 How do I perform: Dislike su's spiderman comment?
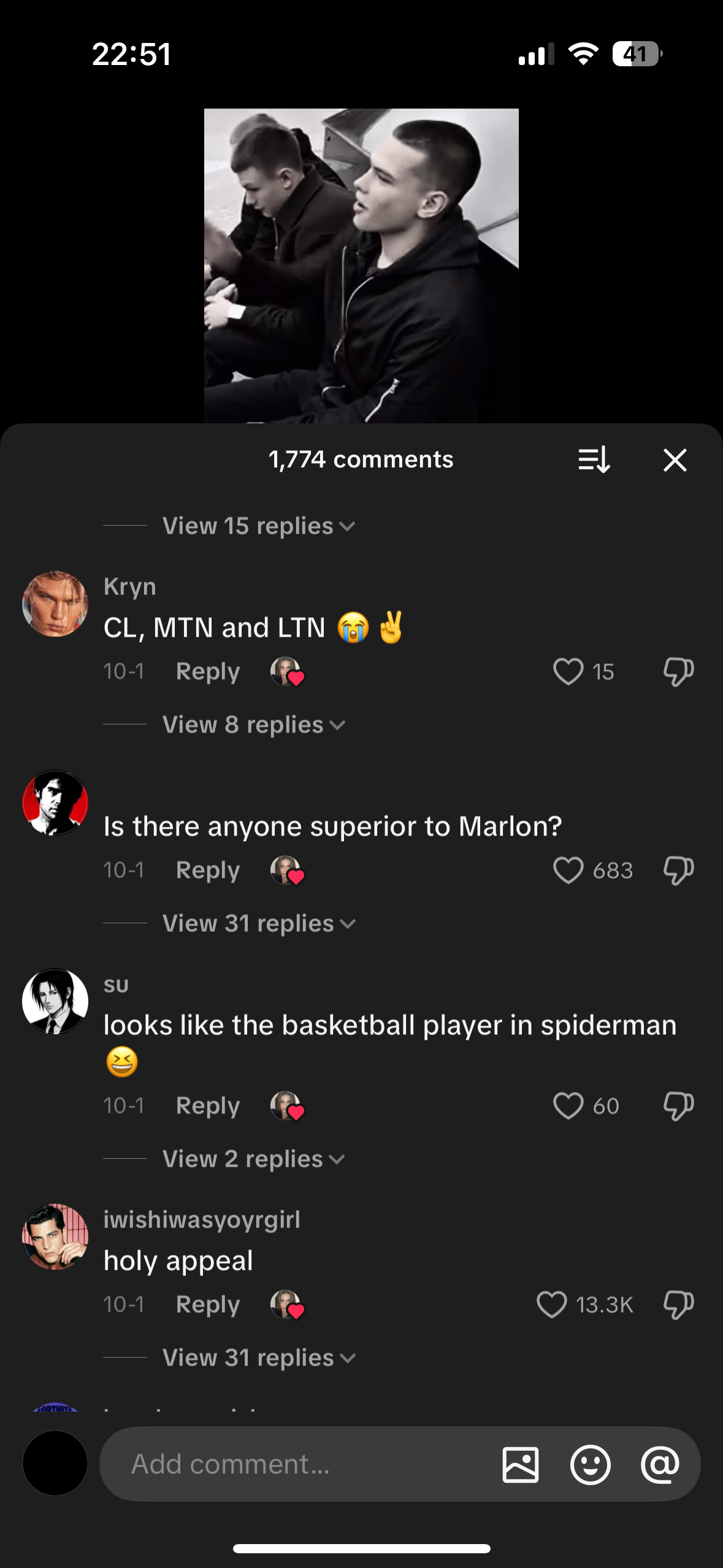pos(678,1106)
